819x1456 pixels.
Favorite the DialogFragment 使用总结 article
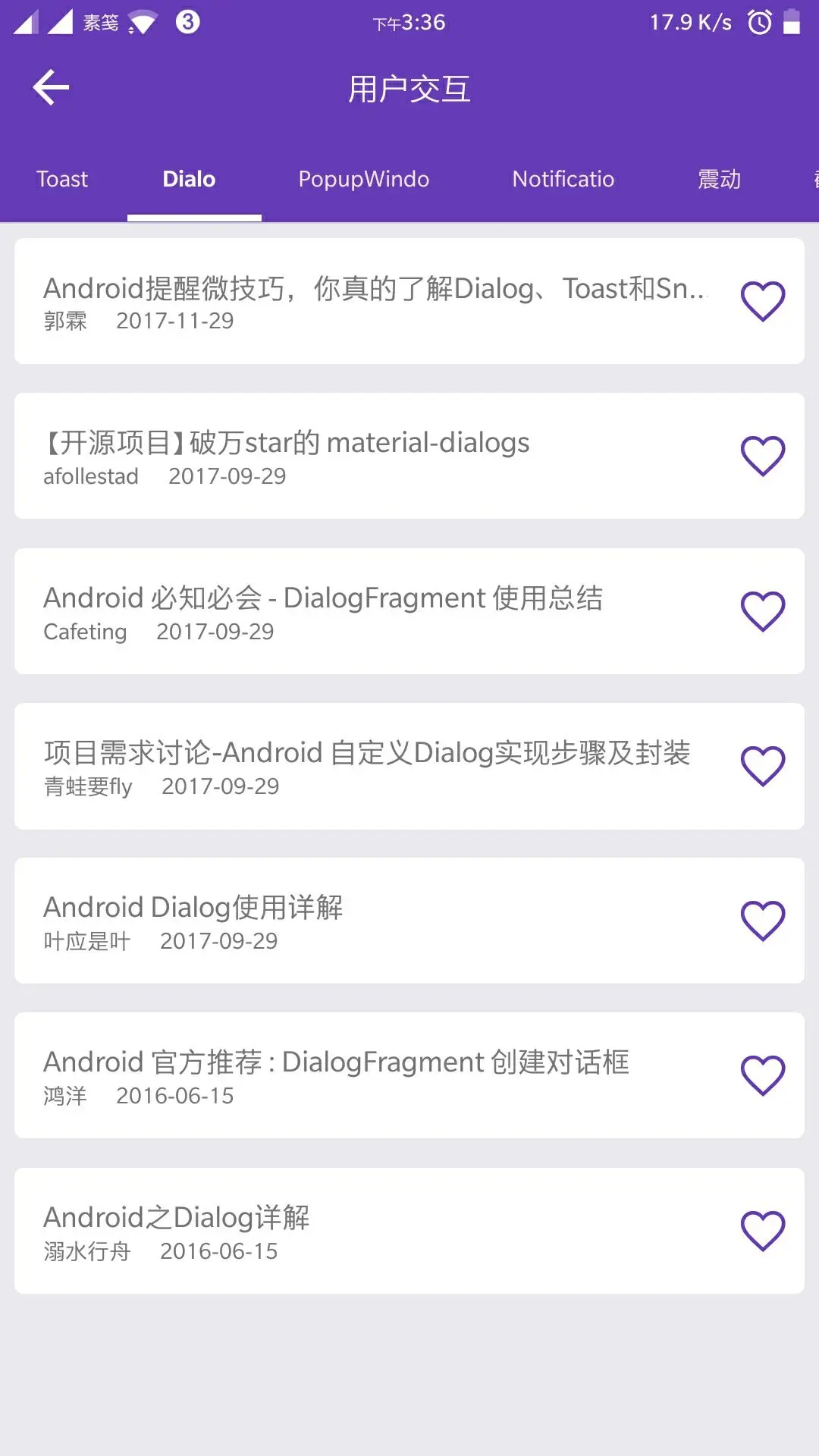pyautogui.click(x=762, y=610)
